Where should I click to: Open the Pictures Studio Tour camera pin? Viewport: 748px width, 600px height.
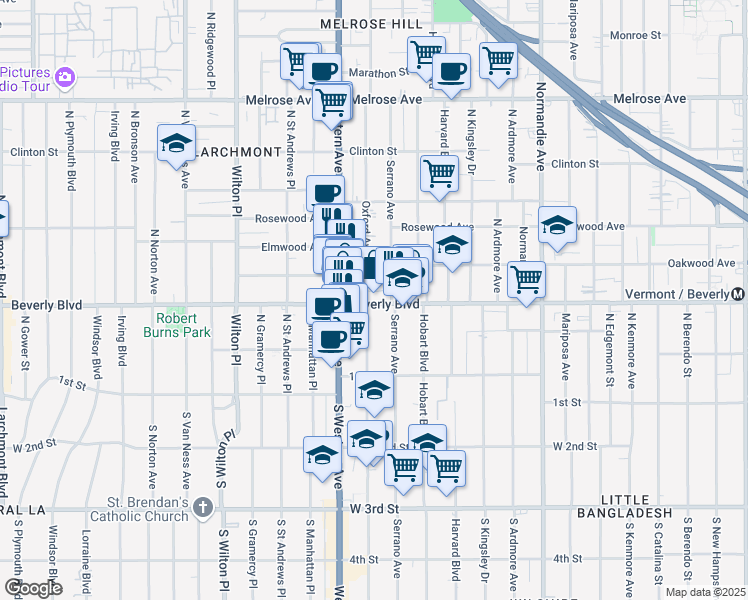pos(65,76)
